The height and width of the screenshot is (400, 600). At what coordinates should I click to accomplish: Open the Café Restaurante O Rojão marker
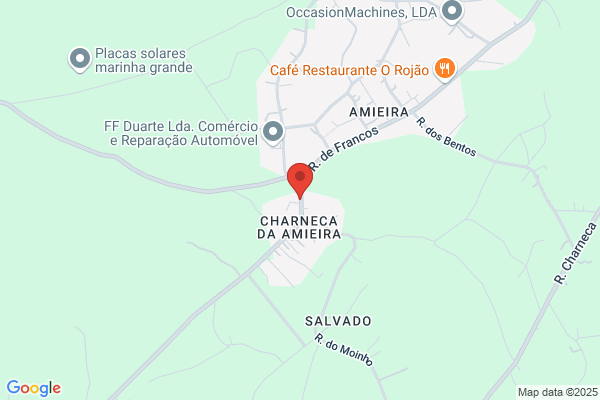click(x=445, y=70)
